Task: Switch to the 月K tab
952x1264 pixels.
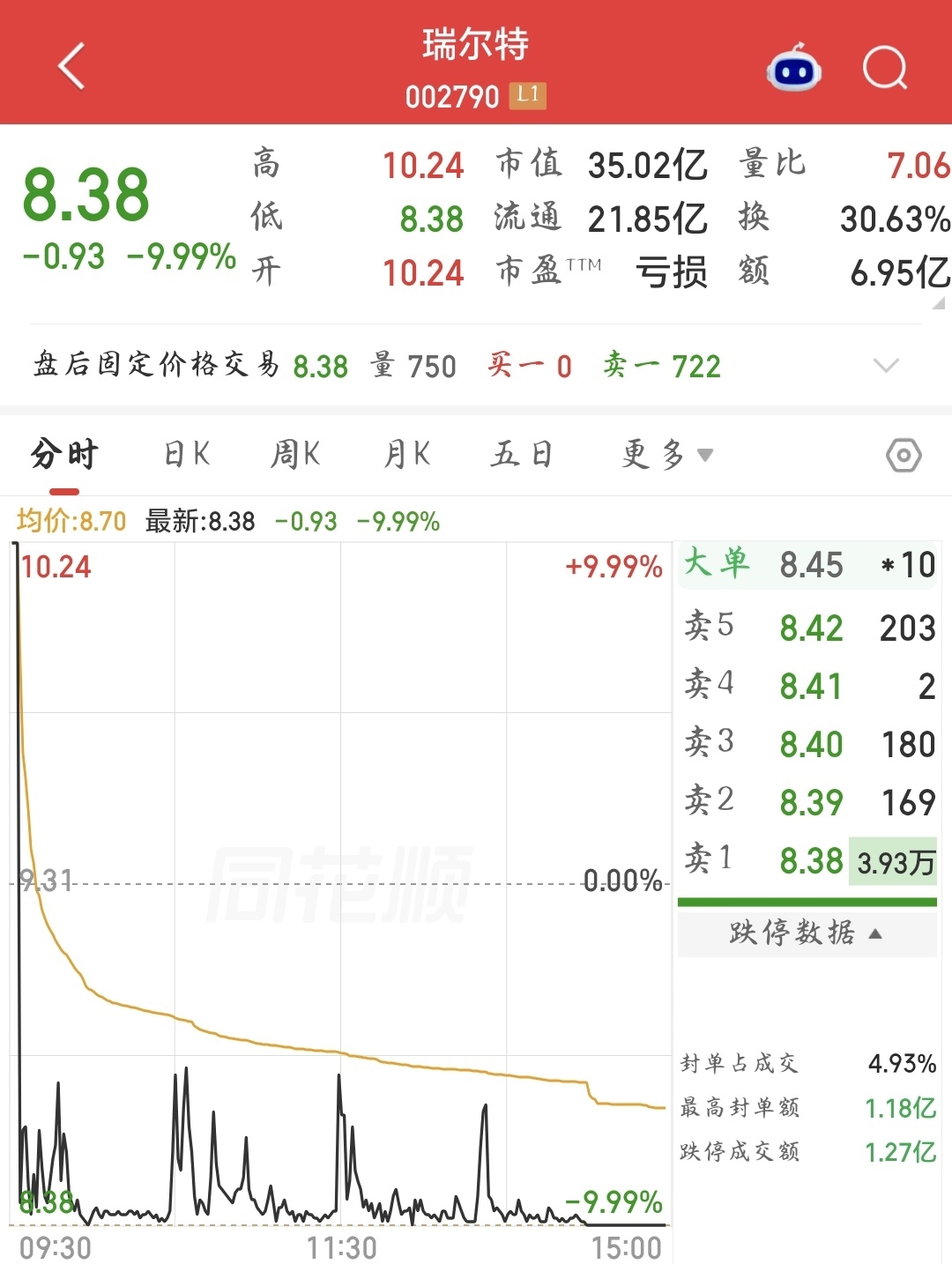Action: 407,454
